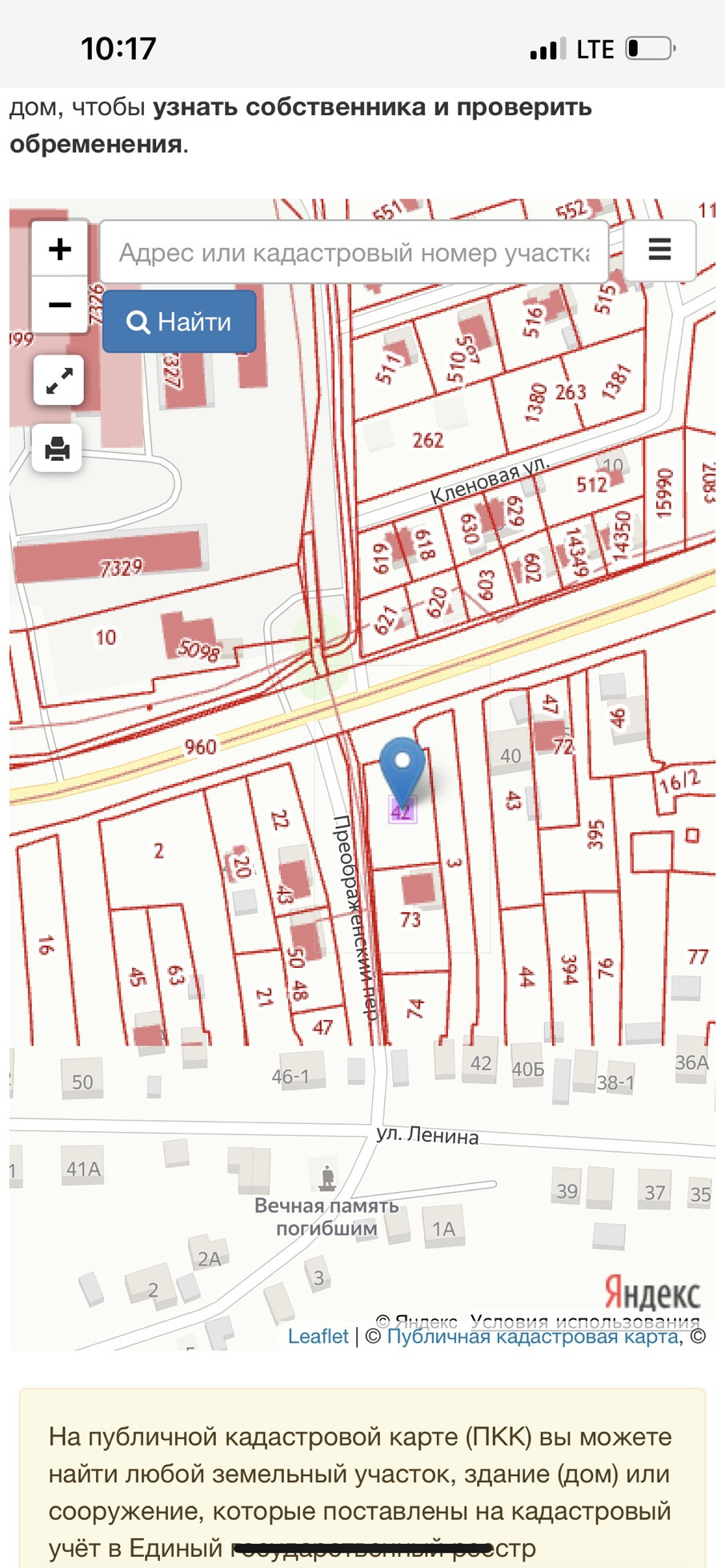
Task: Expand the map to fullscreen
Action: pos(59,380)
